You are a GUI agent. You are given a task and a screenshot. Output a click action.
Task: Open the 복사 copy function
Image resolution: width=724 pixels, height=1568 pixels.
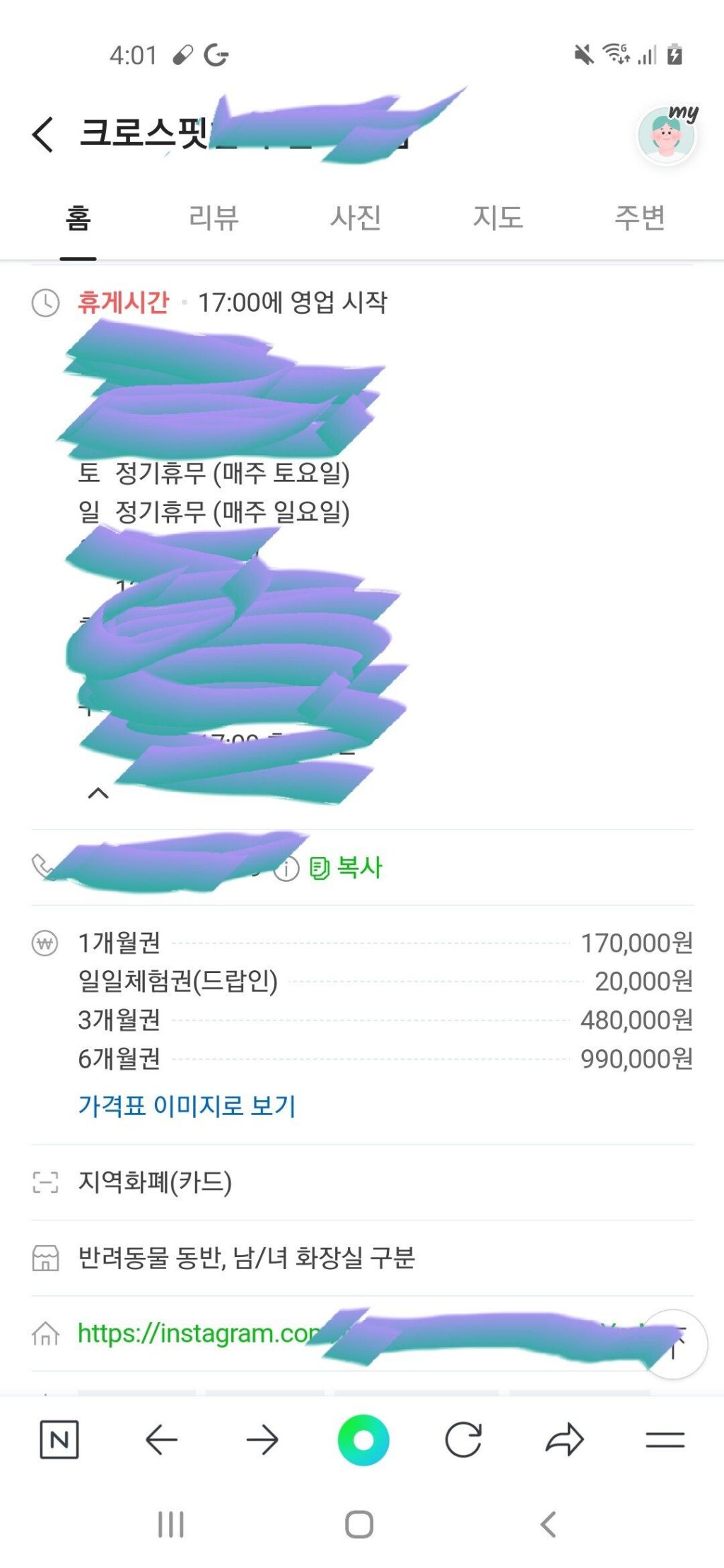(344, 868)
